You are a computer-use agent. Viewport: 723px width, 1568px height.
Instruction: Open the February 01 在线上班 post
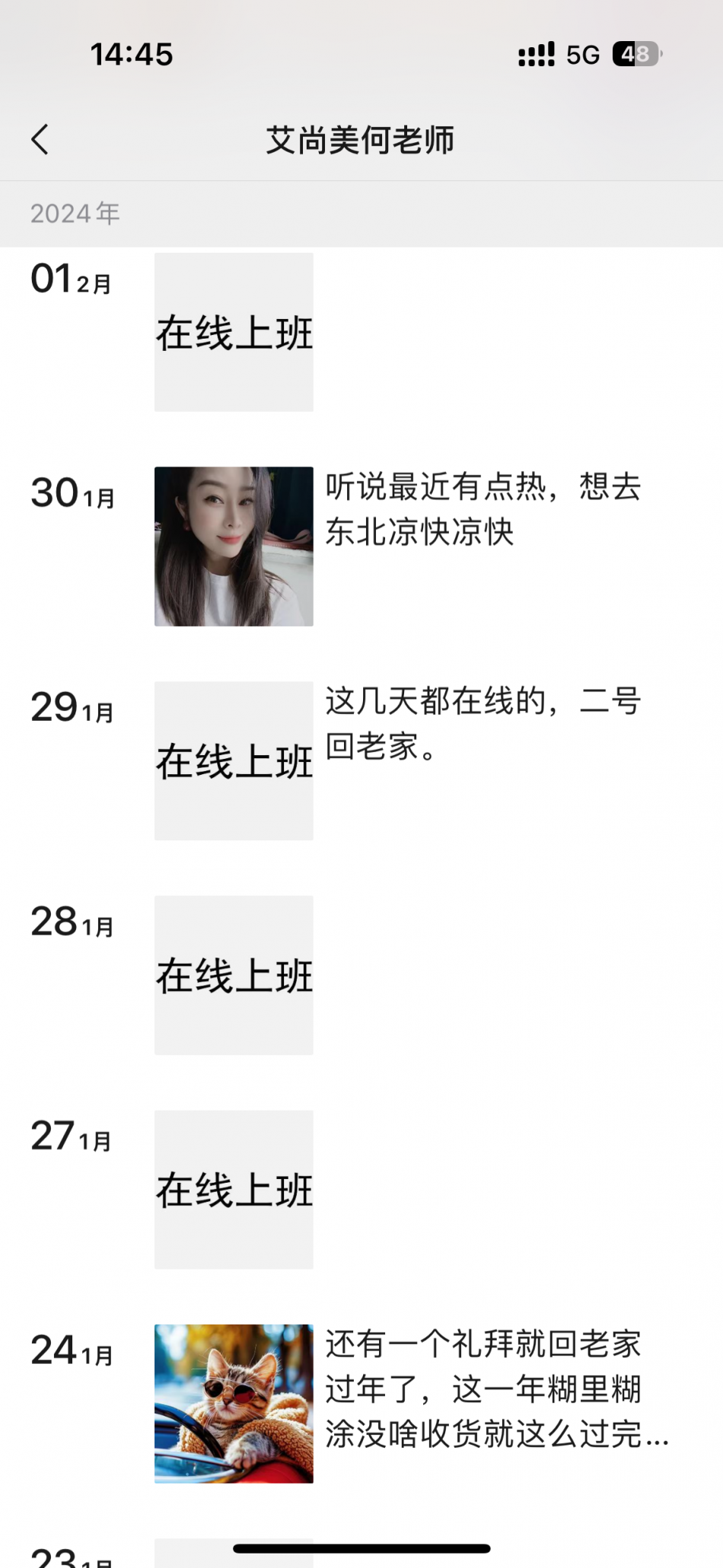[234, 333]
